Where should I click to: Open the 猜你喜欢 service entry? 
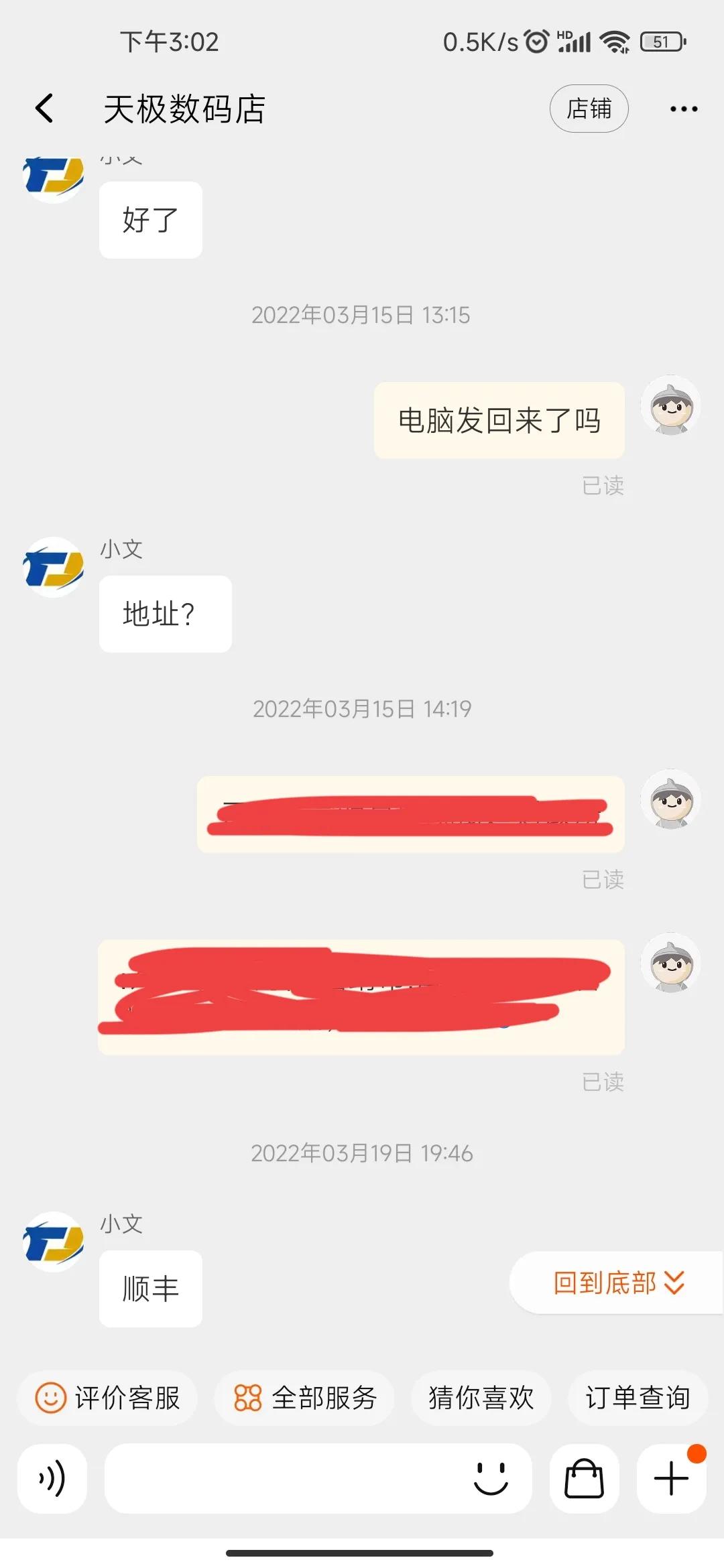coord(480,1398)
